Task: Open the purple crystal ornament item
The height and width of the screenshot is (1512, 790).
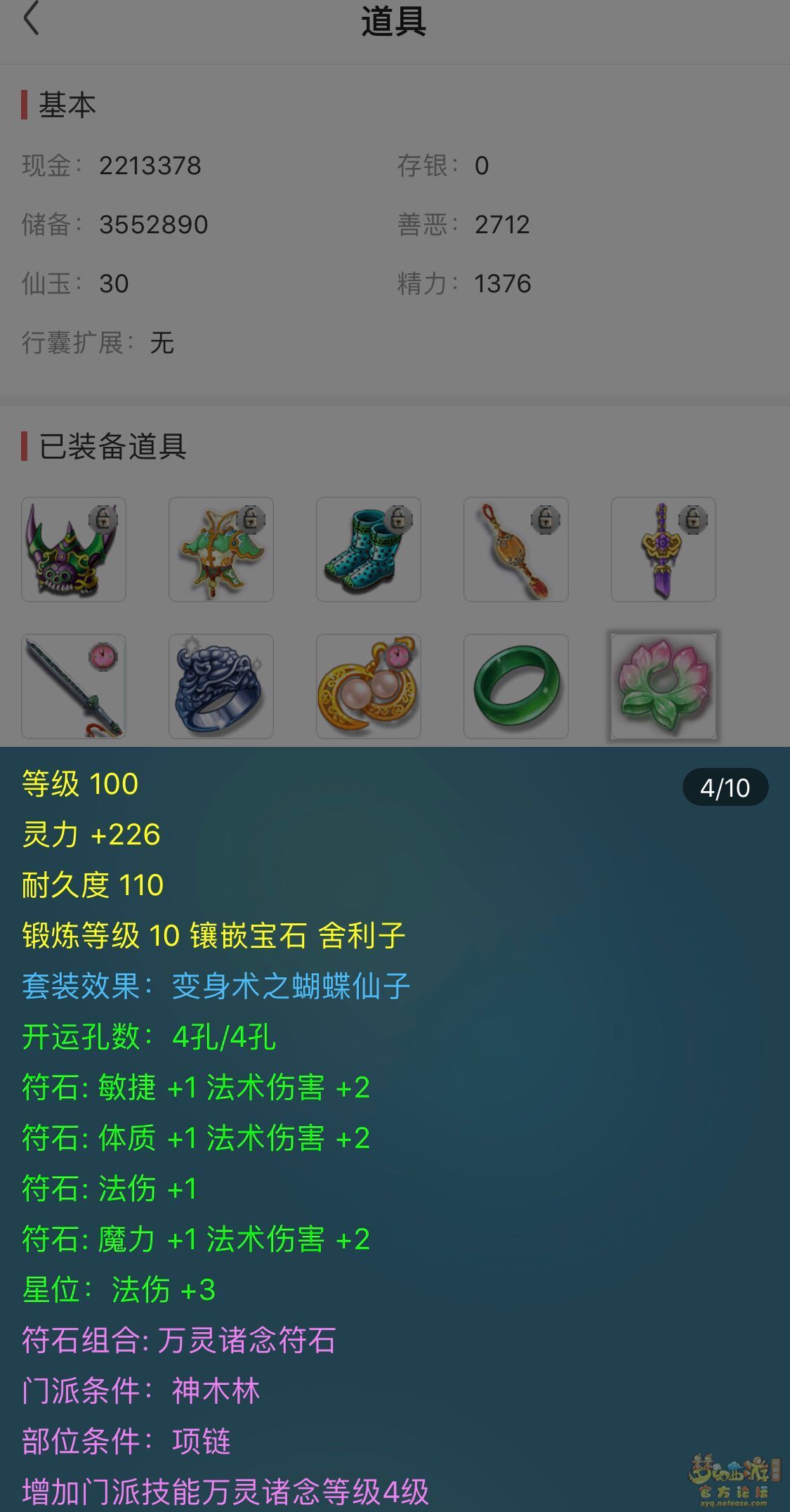Action: [x=664, y=549]
